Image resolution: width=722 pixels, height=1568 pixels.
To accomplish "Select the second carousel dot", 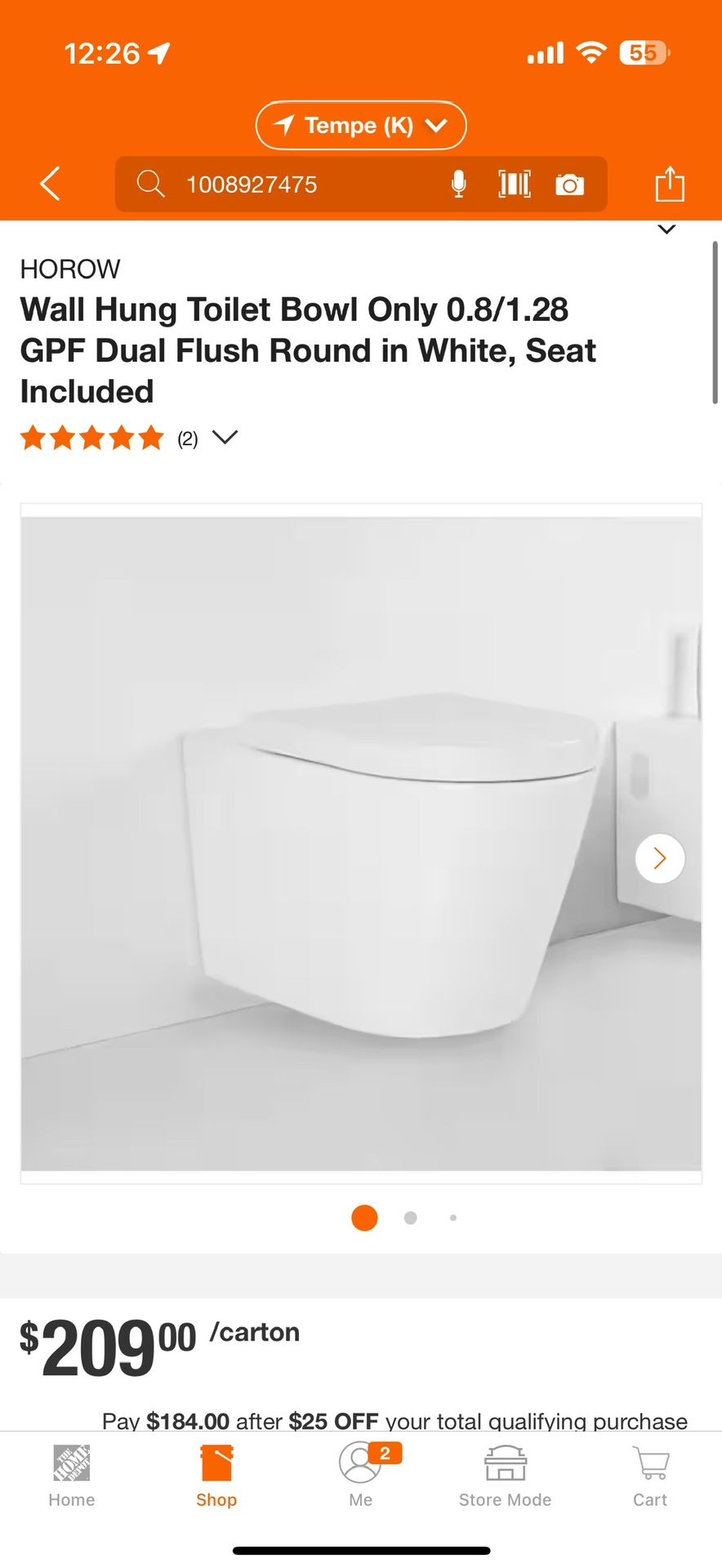I will pyautogui.click(x=410, y=1218).
